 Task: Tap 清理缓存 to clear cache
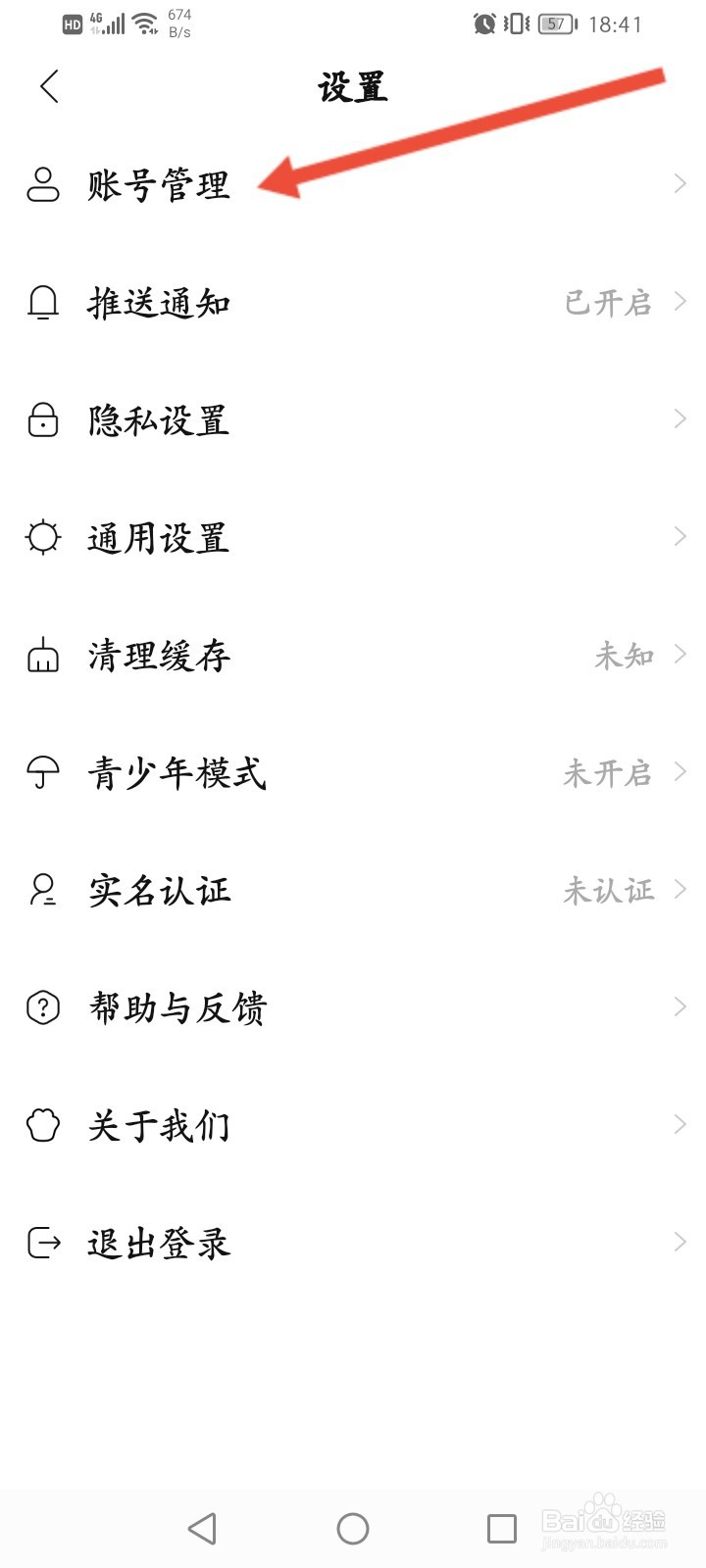(159, 656)
